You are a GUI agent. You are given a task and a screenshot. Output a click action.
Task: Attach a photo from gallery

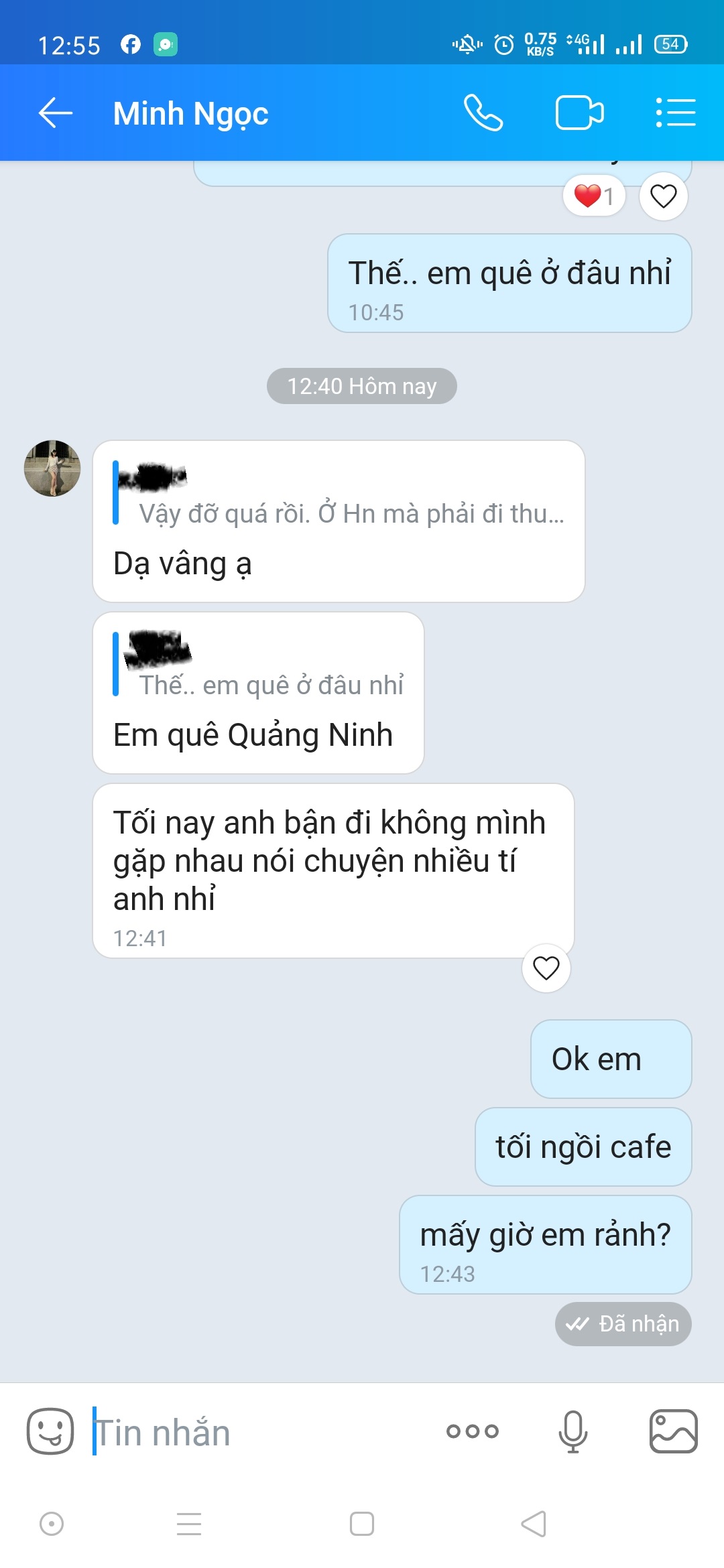click(673, 1431)
